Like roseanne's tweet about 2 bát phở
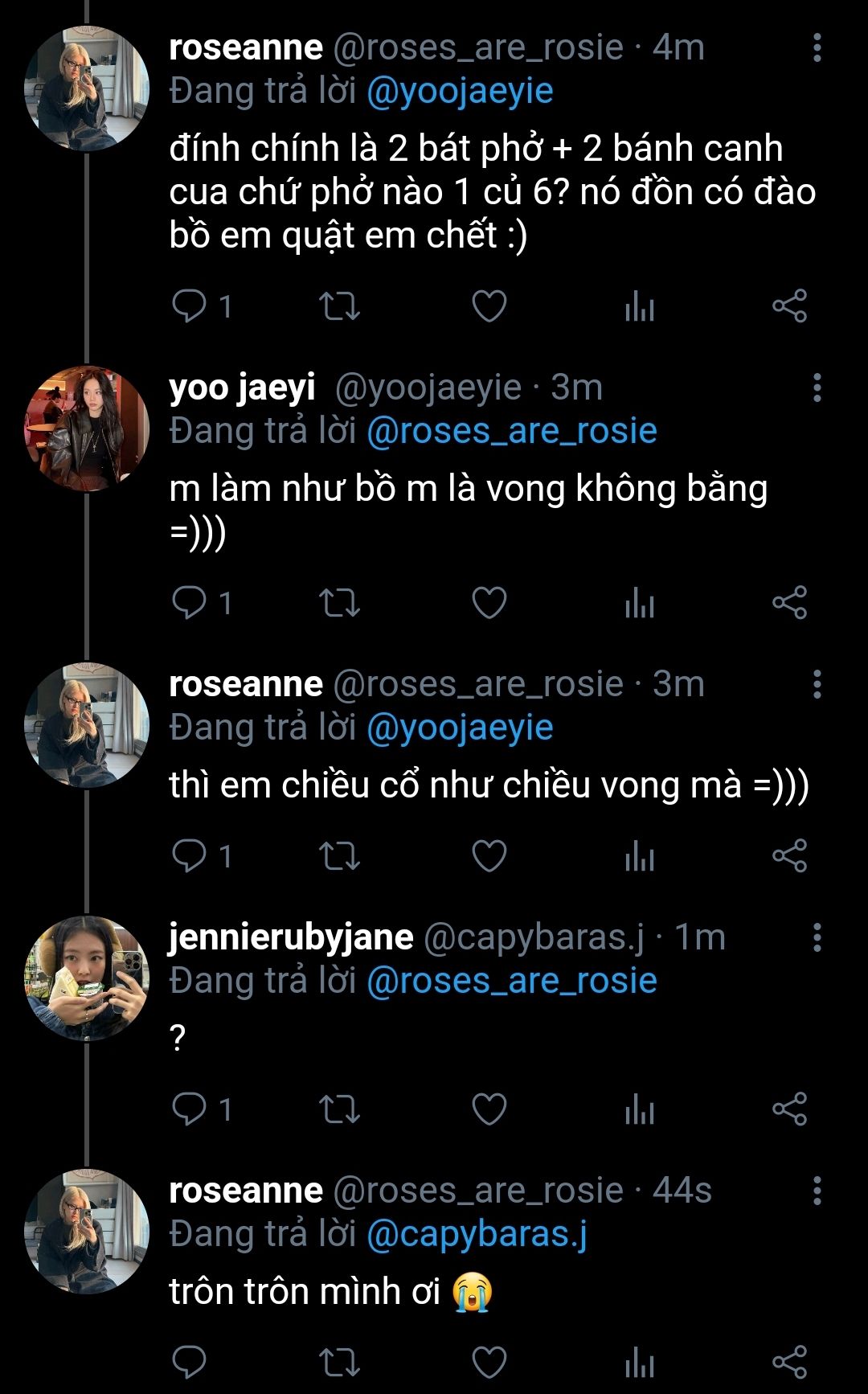Screen dimensions: 868x1394 click(x=489, y=306)
